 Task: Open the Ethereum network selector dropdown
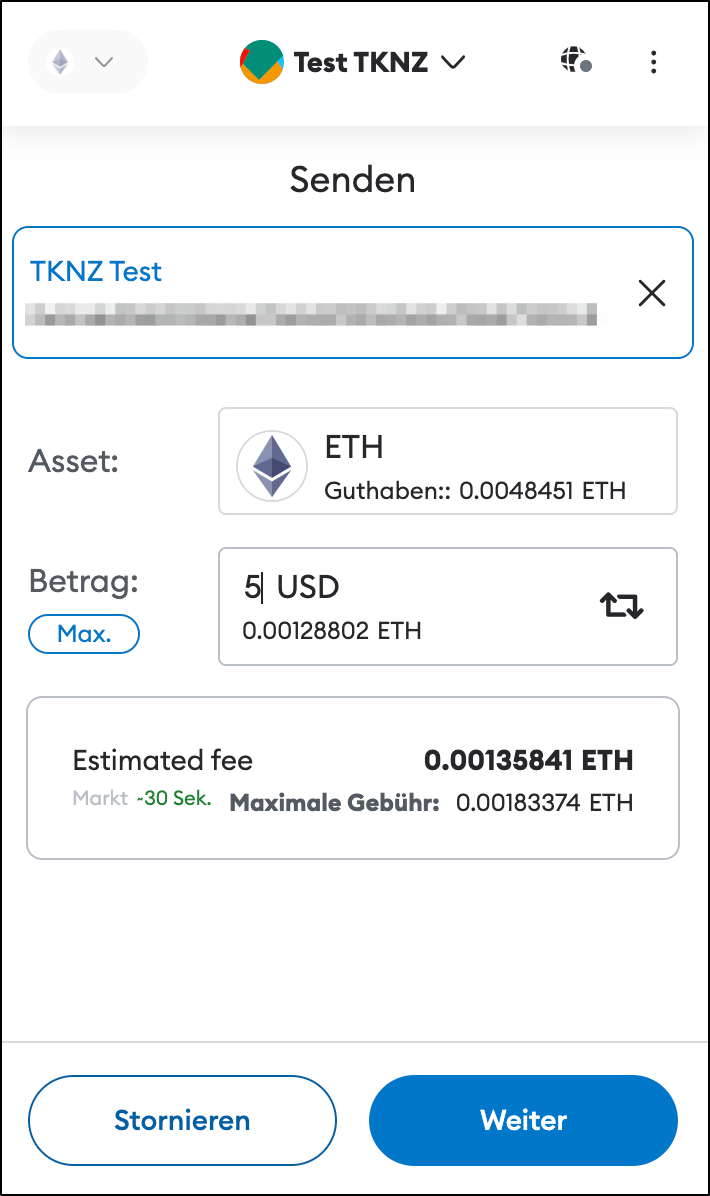[x=88, y=62]
